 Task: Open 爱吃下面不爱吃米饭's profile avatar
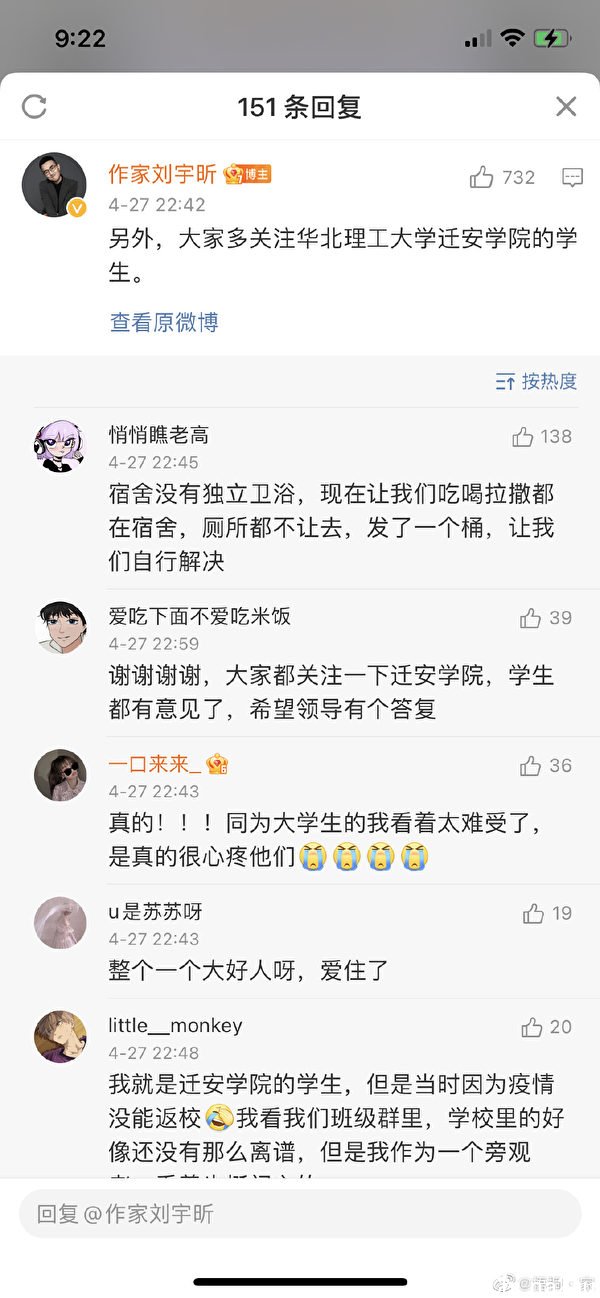click(60, 627)
